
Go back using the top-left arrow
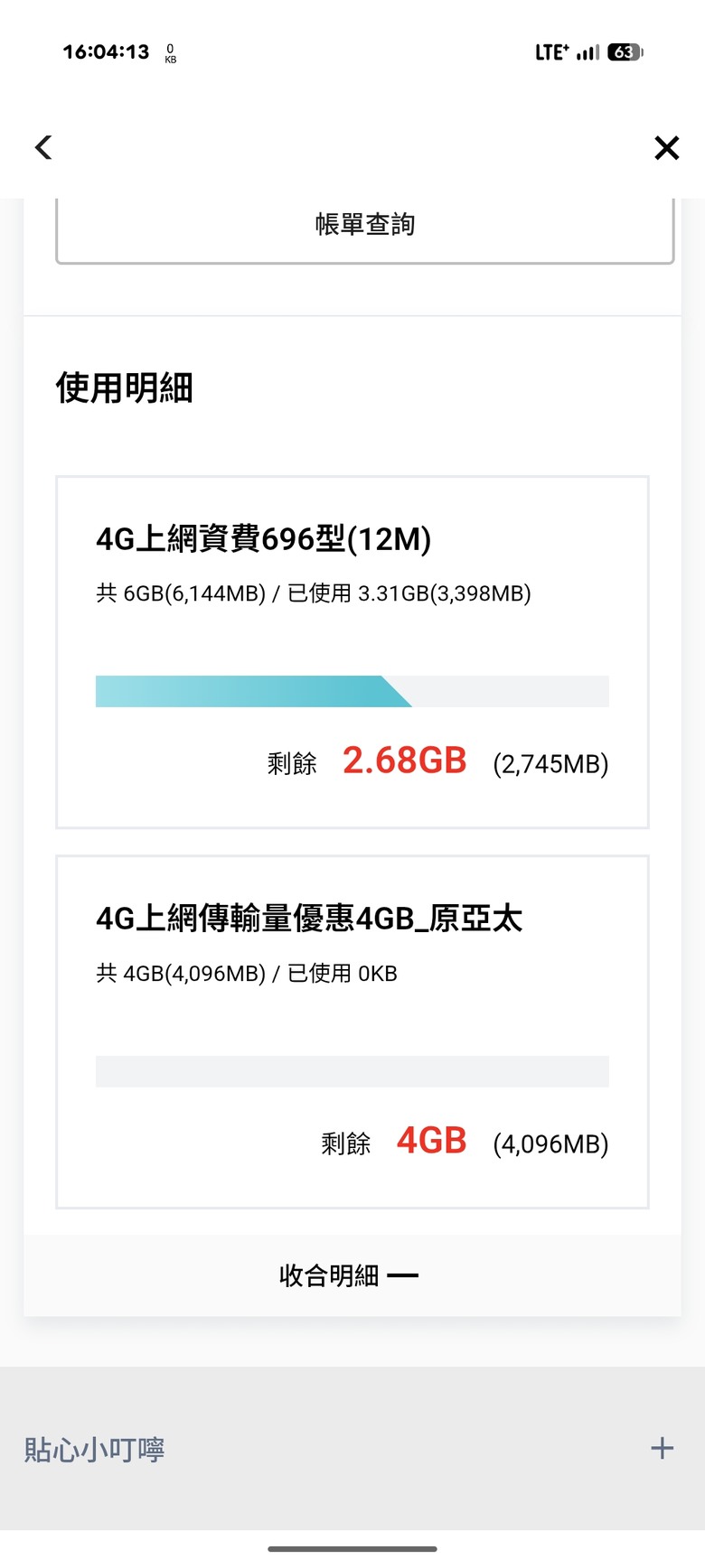pyautogui.click(x=43, y=147)
